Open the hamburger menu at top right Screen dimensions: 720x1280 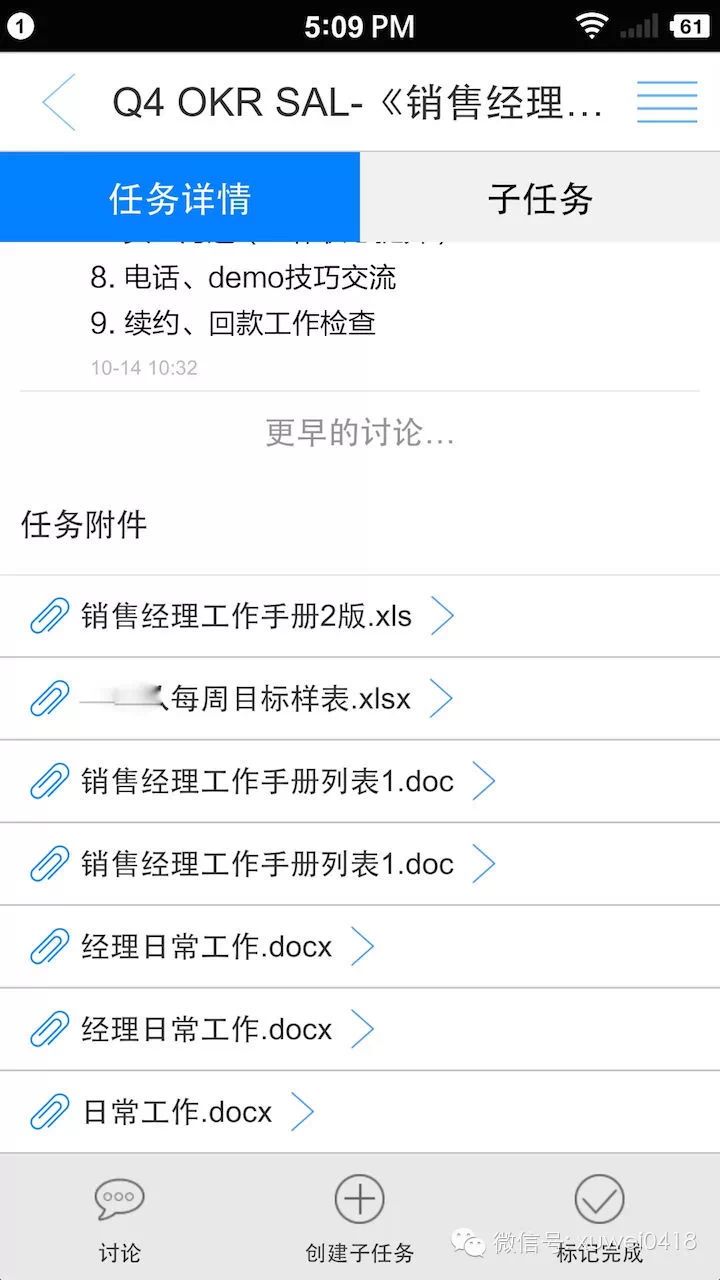tap(666, 102)
